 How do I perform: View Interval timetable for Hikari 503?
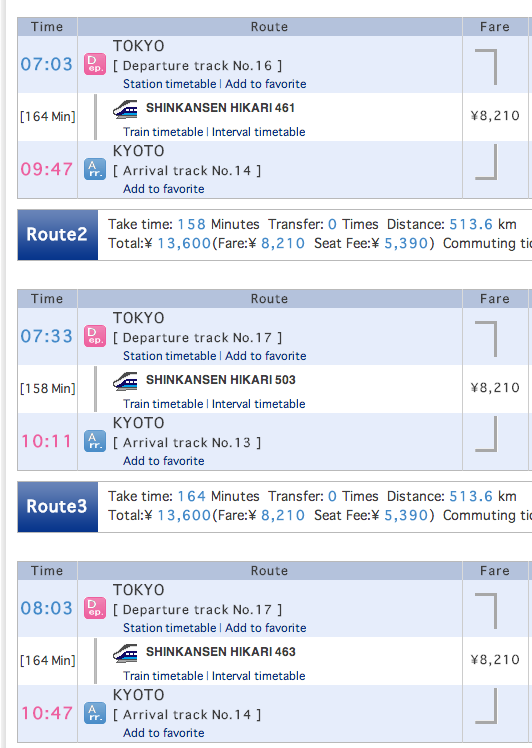[259, 404]
